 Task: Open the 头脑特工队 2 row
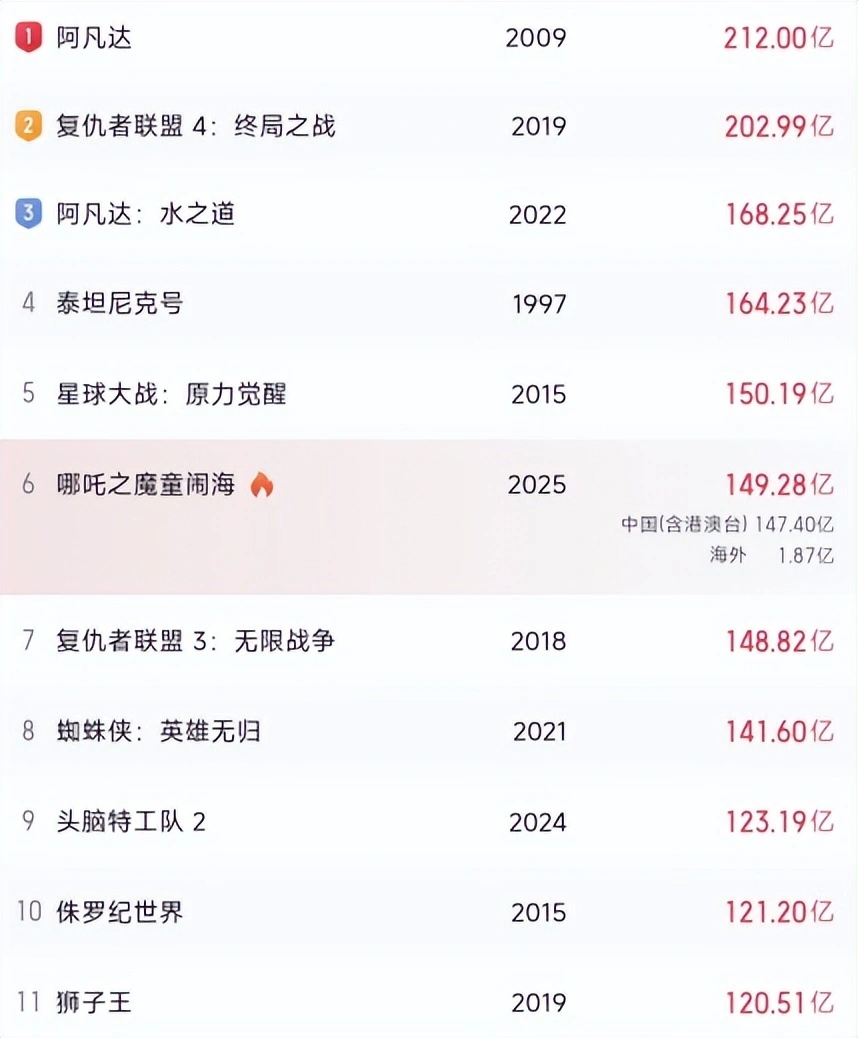point(132,822)
